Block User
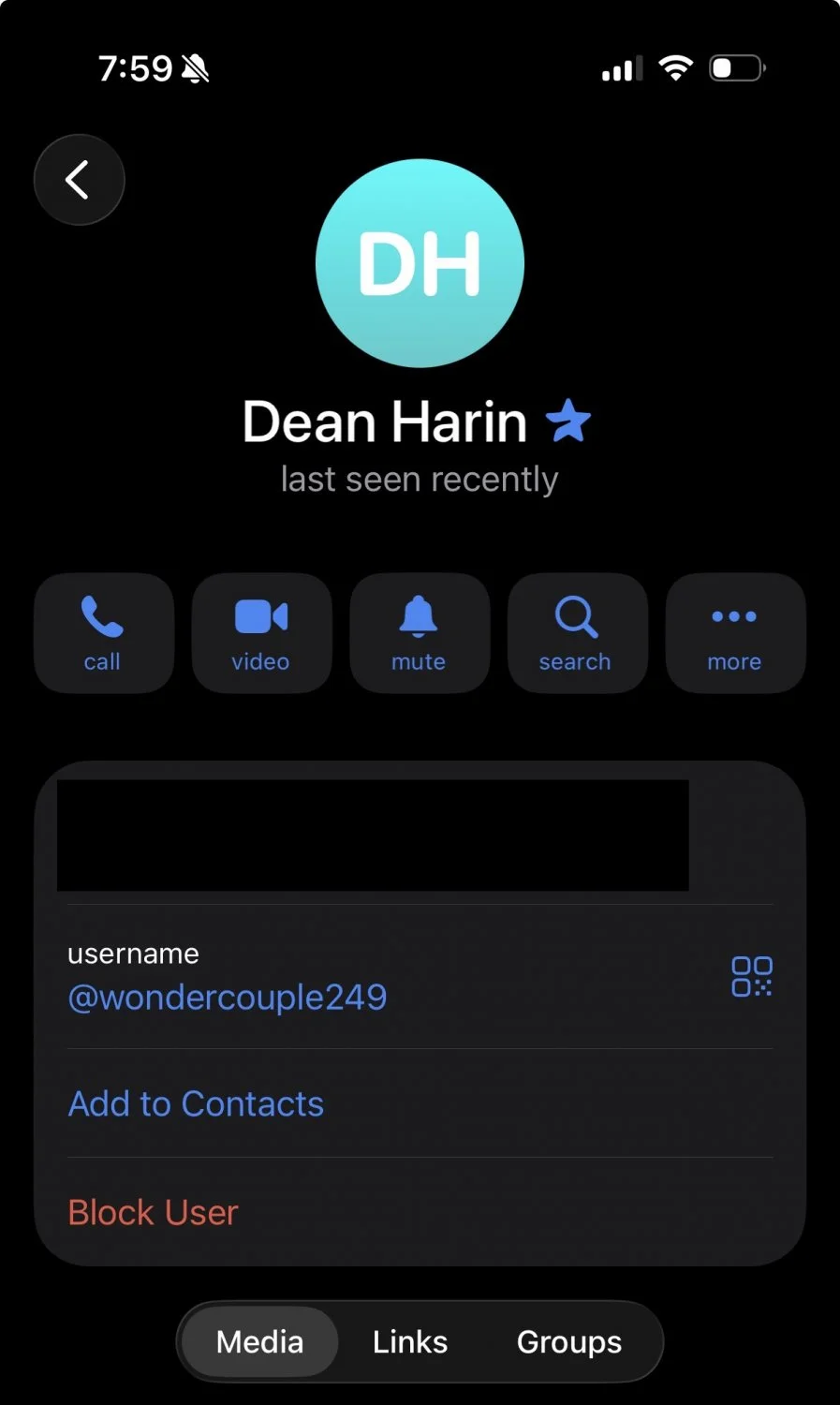The width and height of the screenshot is (840, 1405). [154, 1213]
